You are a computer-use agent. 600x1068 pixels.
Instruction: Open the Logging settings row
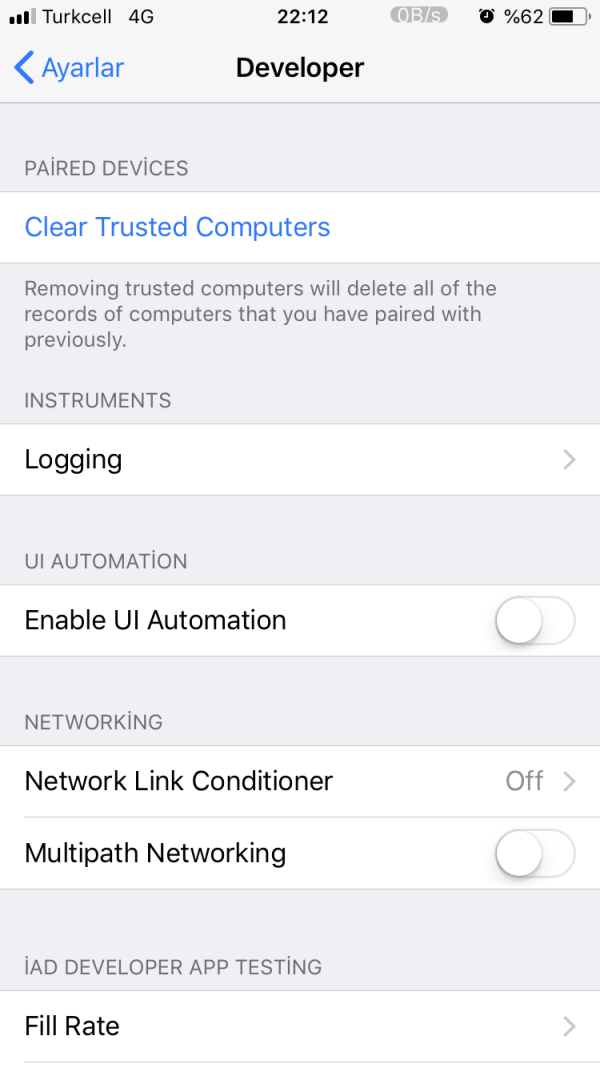pos(300,460)
